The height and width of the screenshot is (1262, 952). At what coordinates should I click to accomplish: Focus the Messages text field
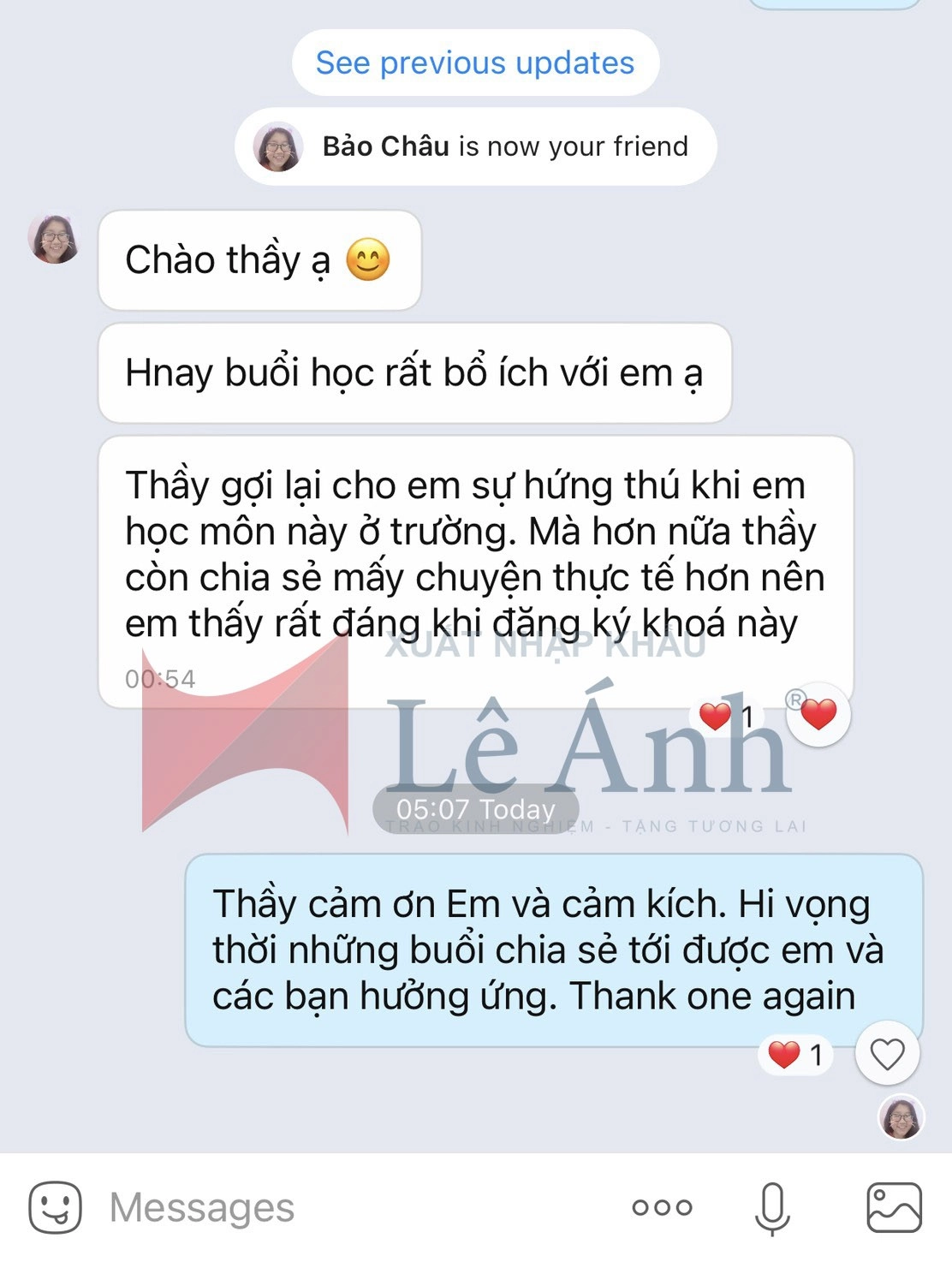tap(342, 1207)
